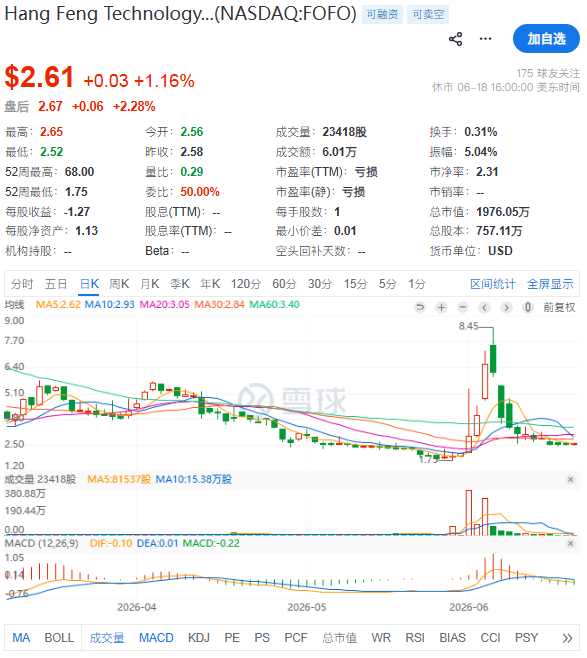Share this stock page
Image resolution: width=587 pixels, height=658 pixels.
[458, 39]
